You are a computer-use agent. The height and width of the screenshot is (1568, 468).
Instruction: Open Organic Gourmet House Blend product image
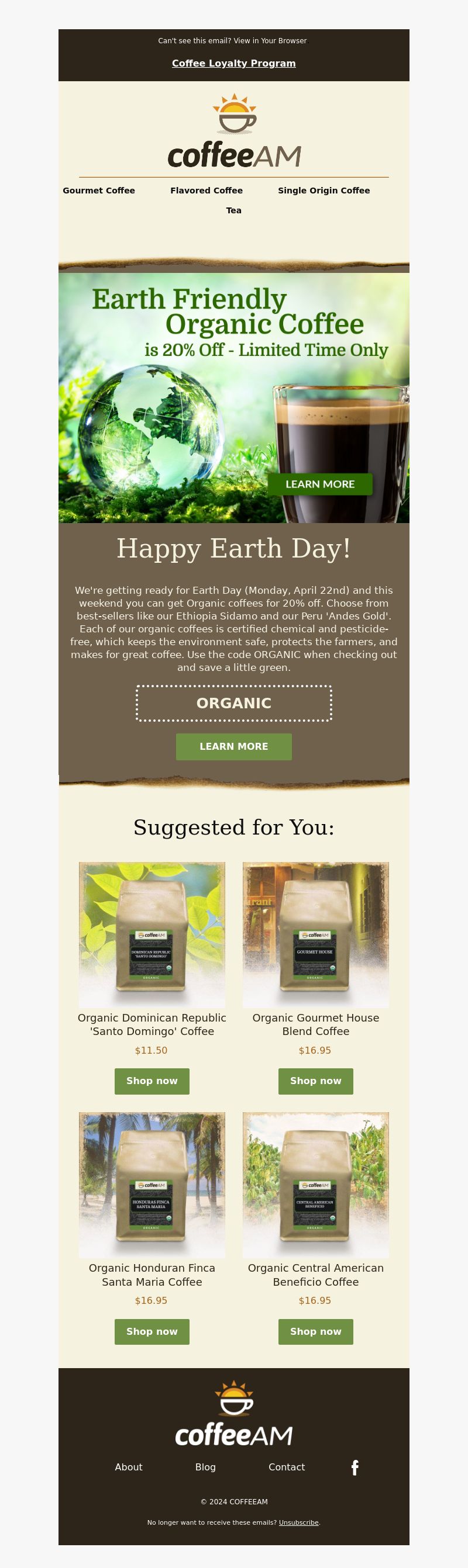point(315,934)
